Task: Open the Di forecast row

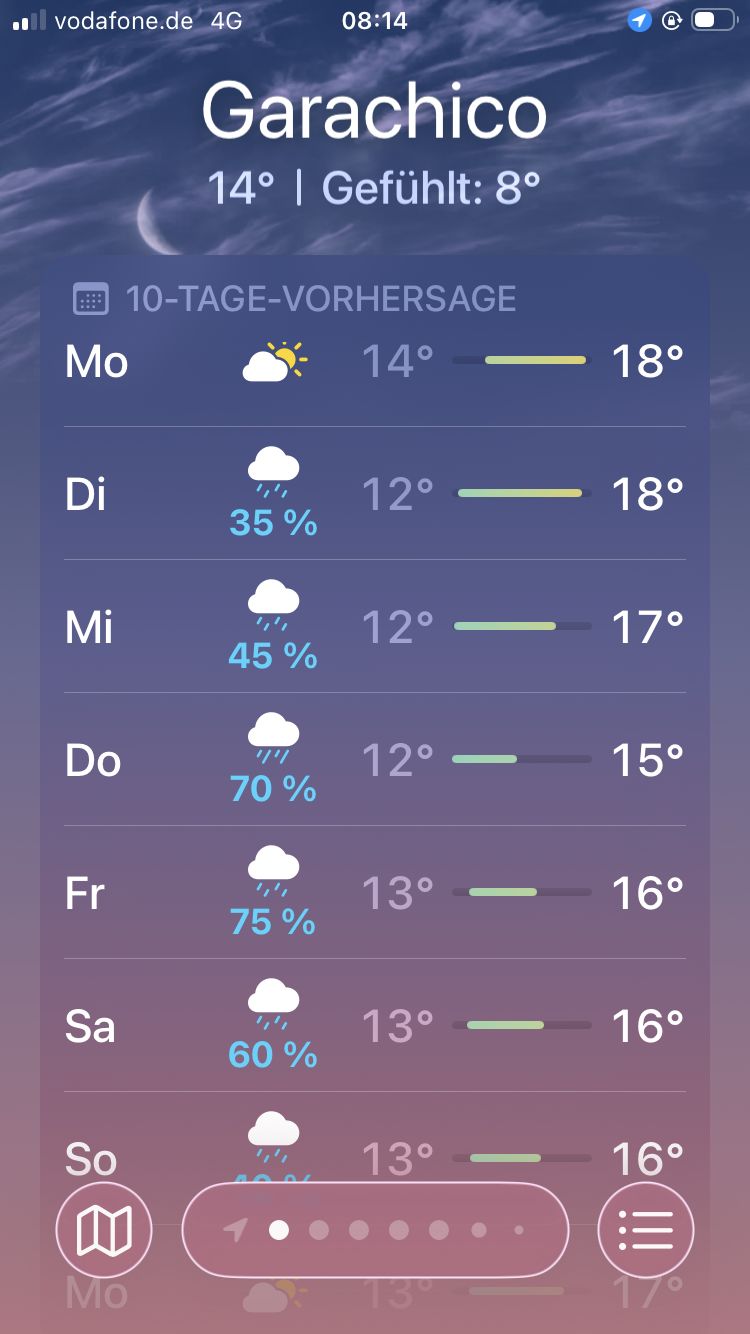Action: coord(375,494)
